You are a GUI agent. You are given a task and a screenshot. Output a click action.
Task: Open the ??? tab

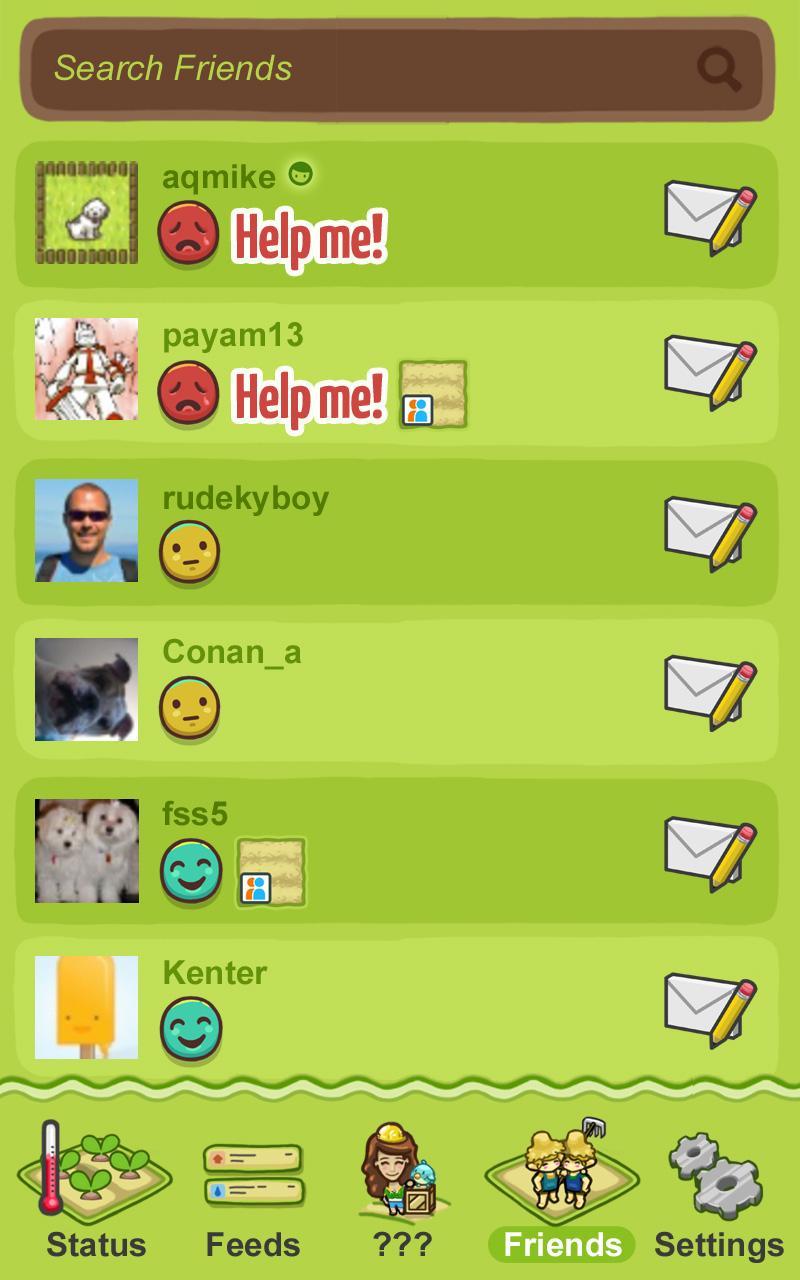(401, 1190)
